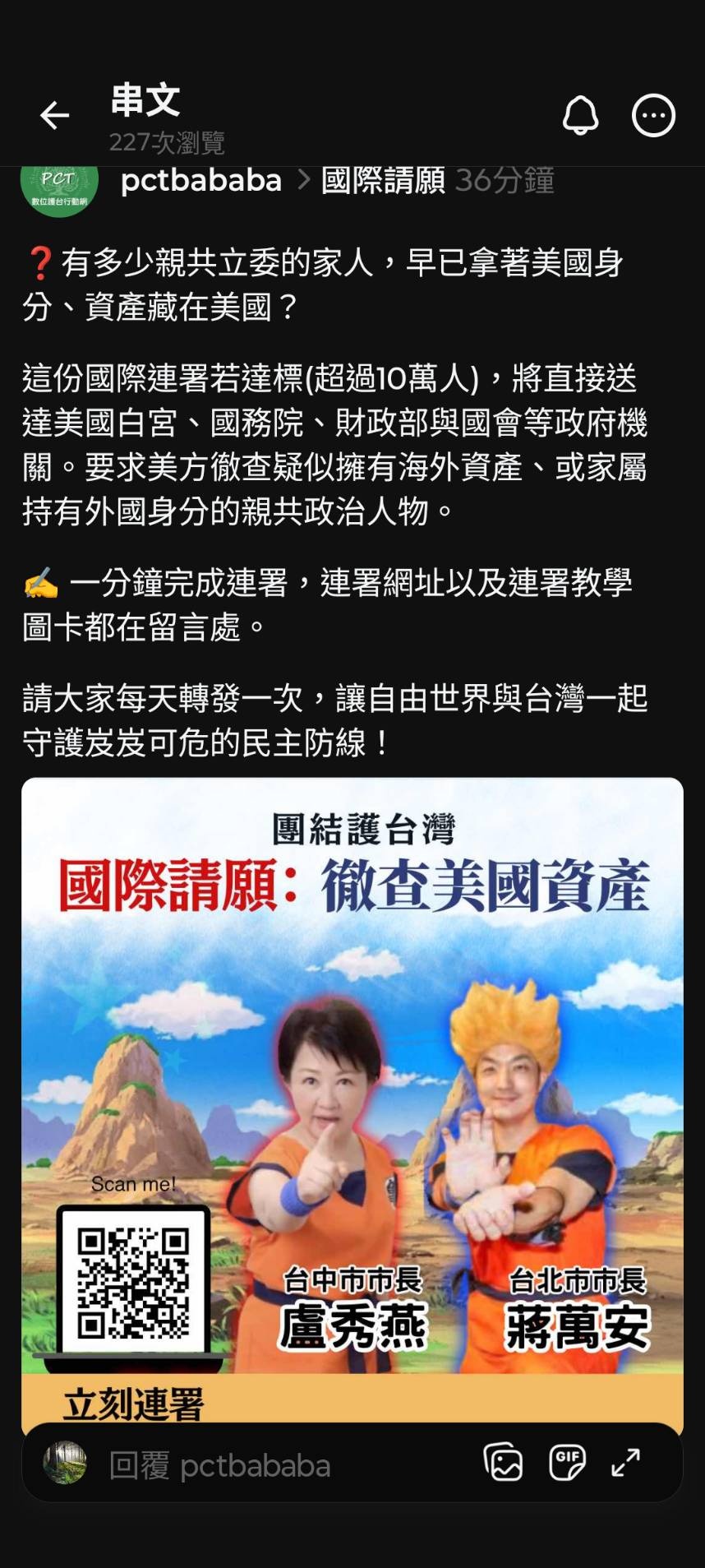Add a GIF to the reply
Viewport: 705px width, 1568px height.
(x=567, y=1463)
